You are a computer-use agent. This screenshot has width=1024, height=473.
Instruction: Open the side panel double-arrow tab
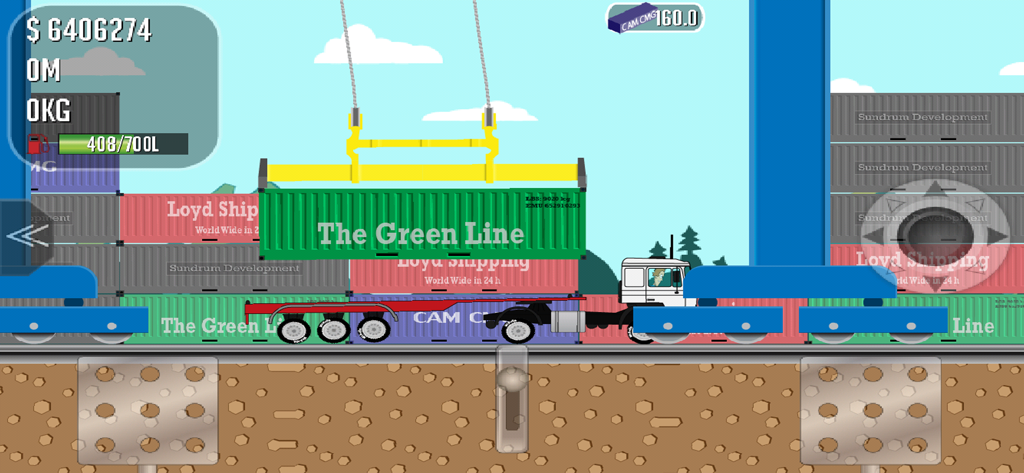[26, 237]
